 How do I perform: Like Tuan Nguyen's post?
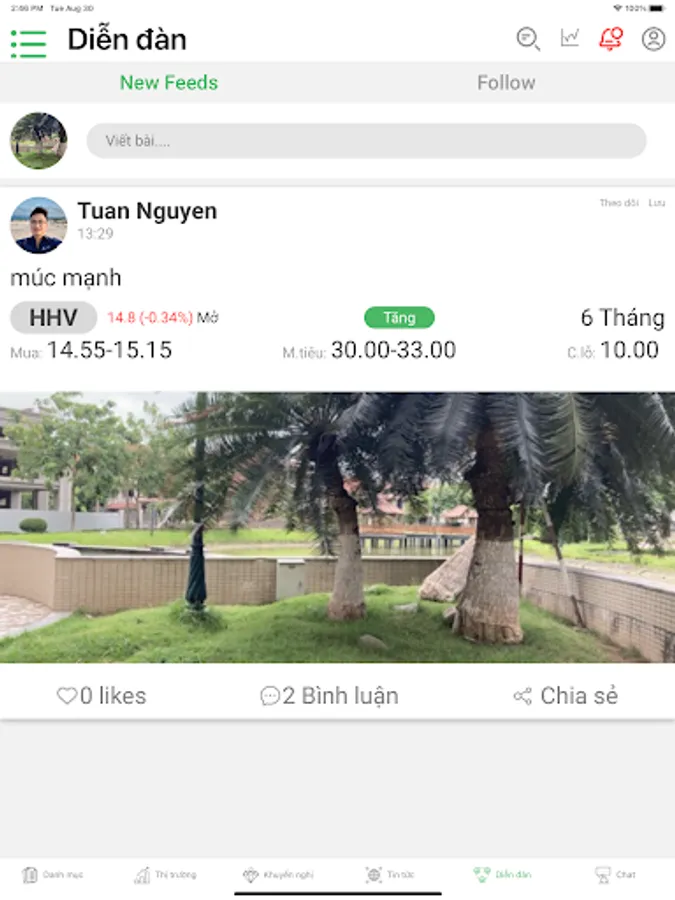tap(101, 696)
